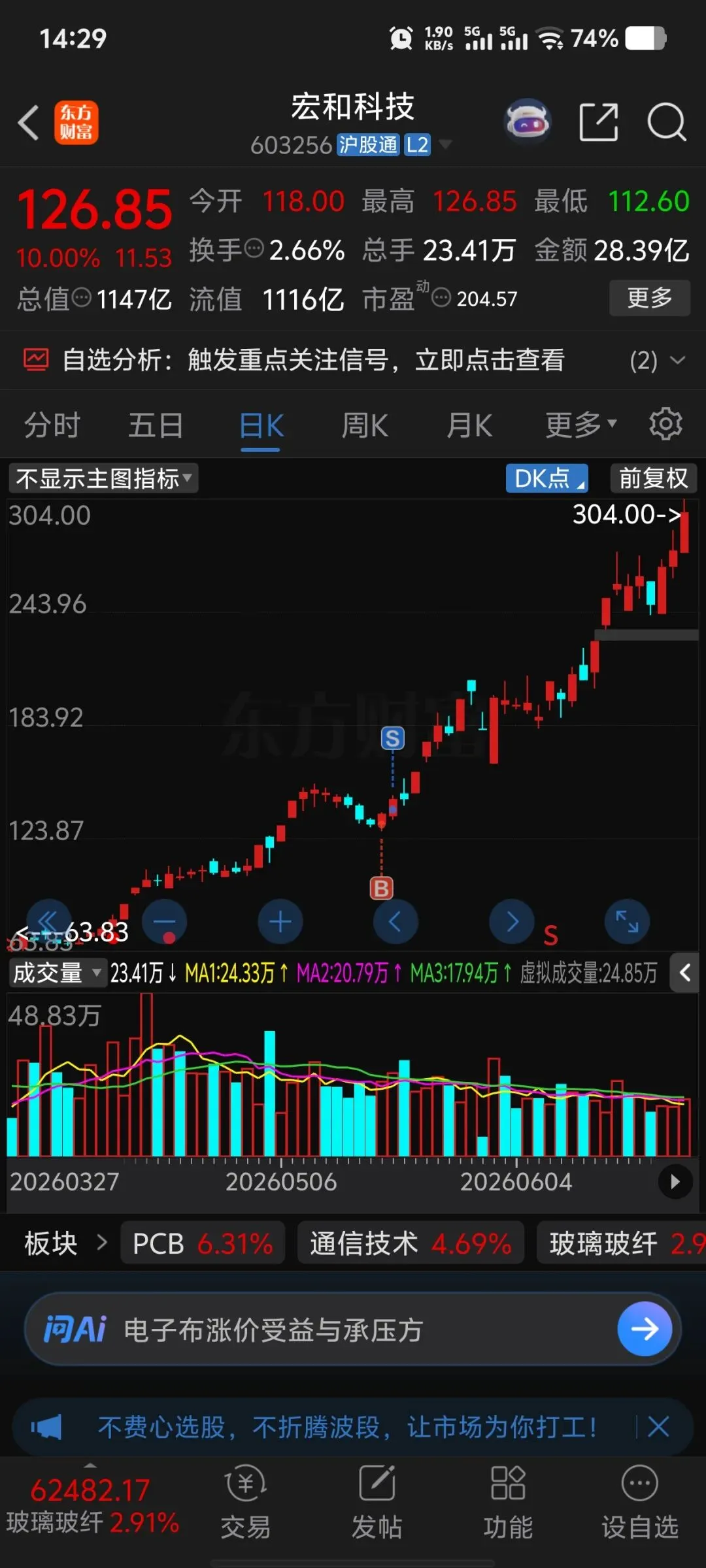Viewport: 706px width, 1568px height.
Task: Select the 月K chart tab
Action: pos(469,425)
